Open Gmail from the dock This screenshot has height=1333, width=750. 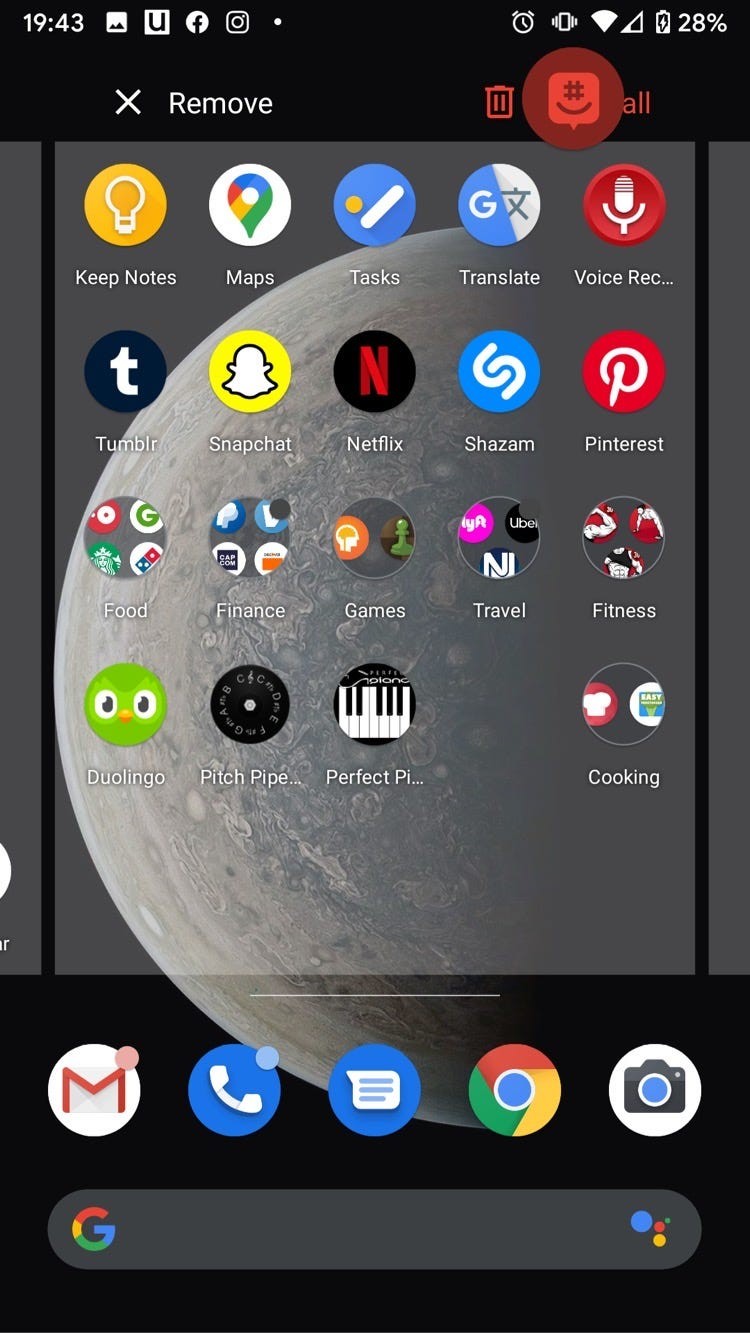(x=94, y=1089)
